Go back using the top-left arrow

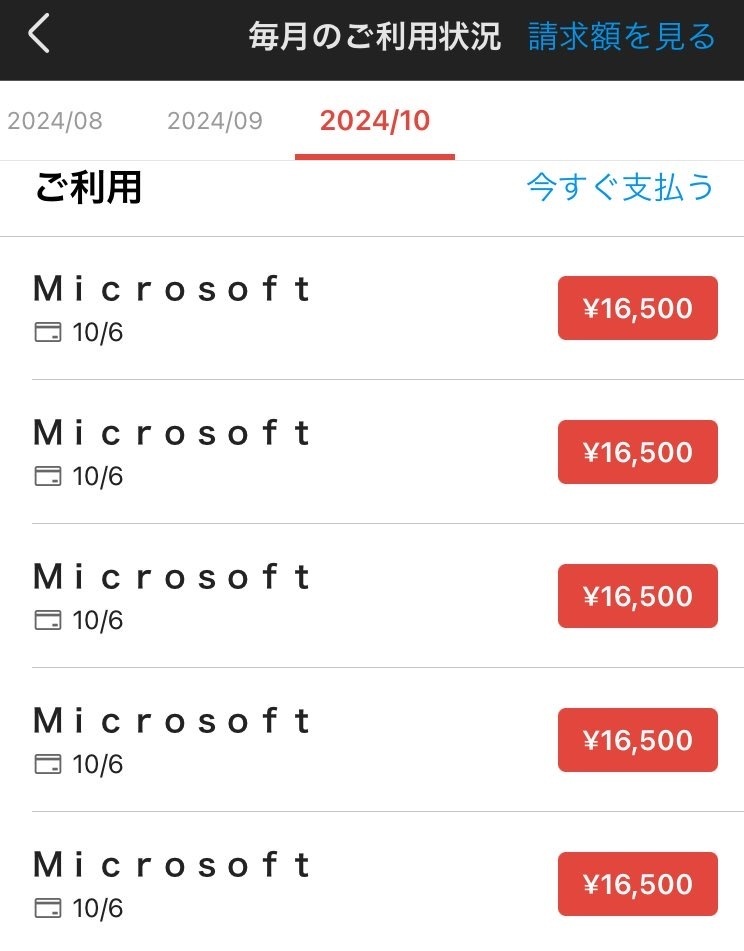(x=39, y=35)
